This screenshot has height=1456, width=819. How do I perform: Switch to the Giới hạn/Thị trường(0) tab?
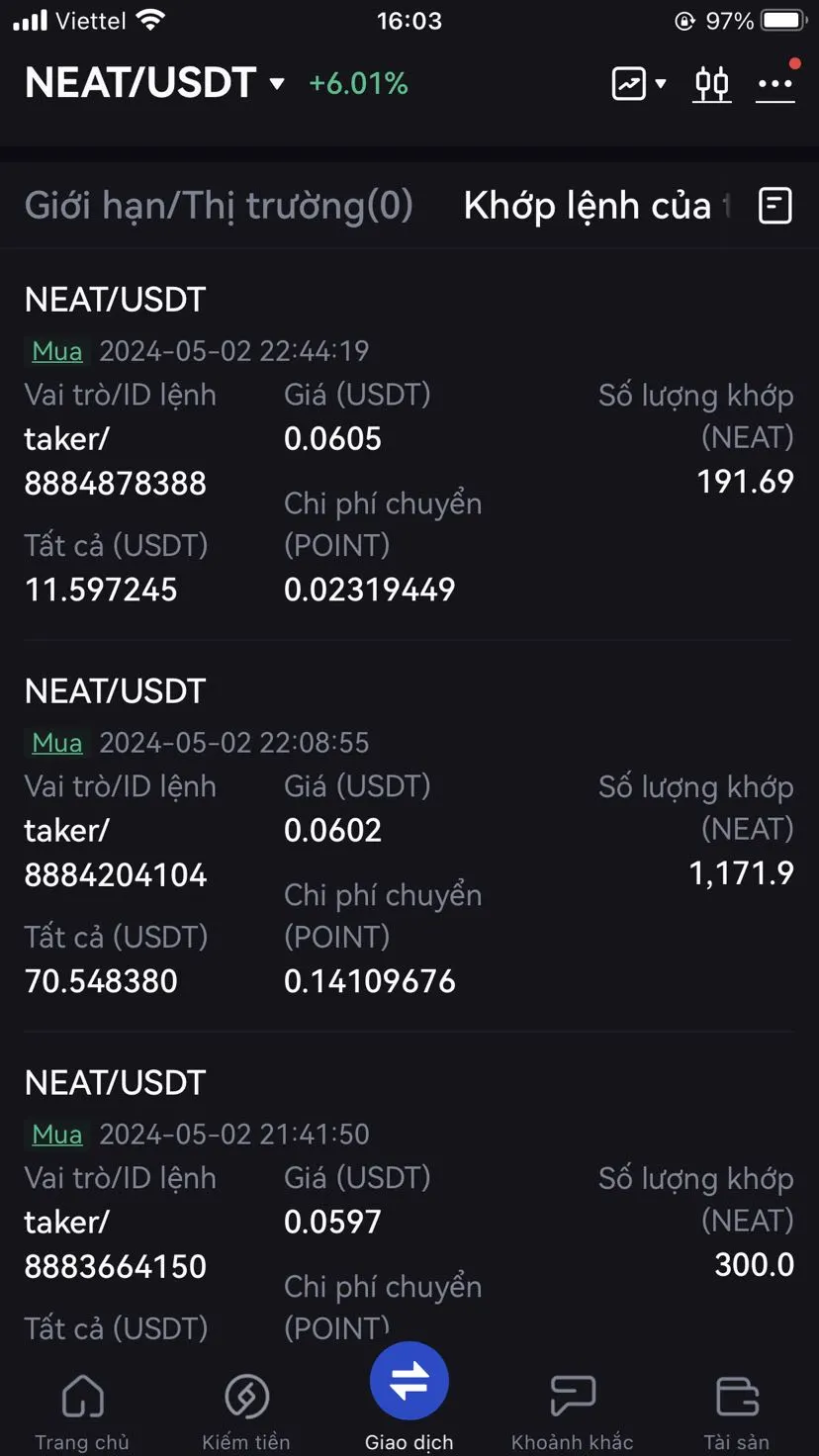219,206
